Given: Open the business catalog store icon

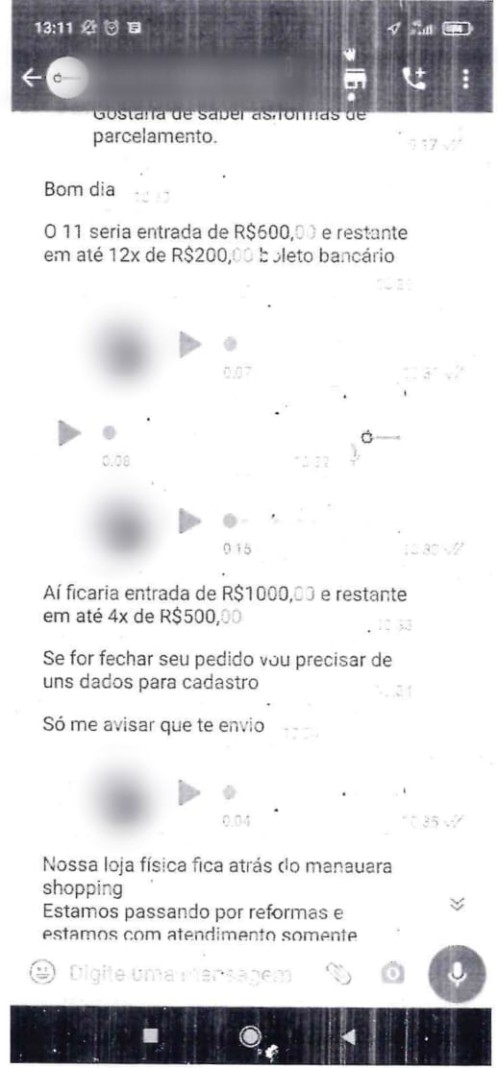Looking at the screenshot, I should click(x=354, y=79).
